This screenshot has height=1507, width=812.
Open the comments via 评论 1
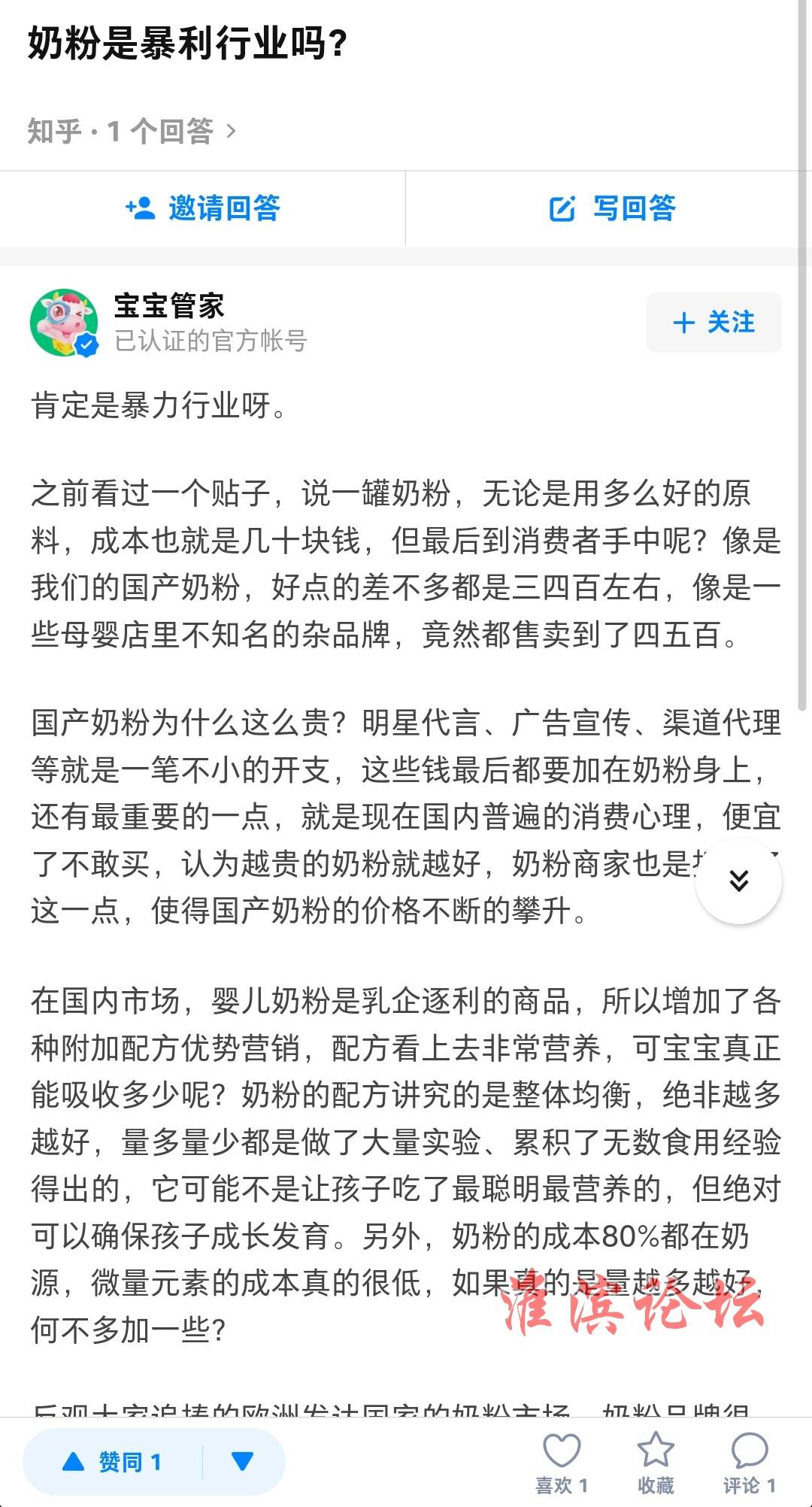tap(750, 1463)
